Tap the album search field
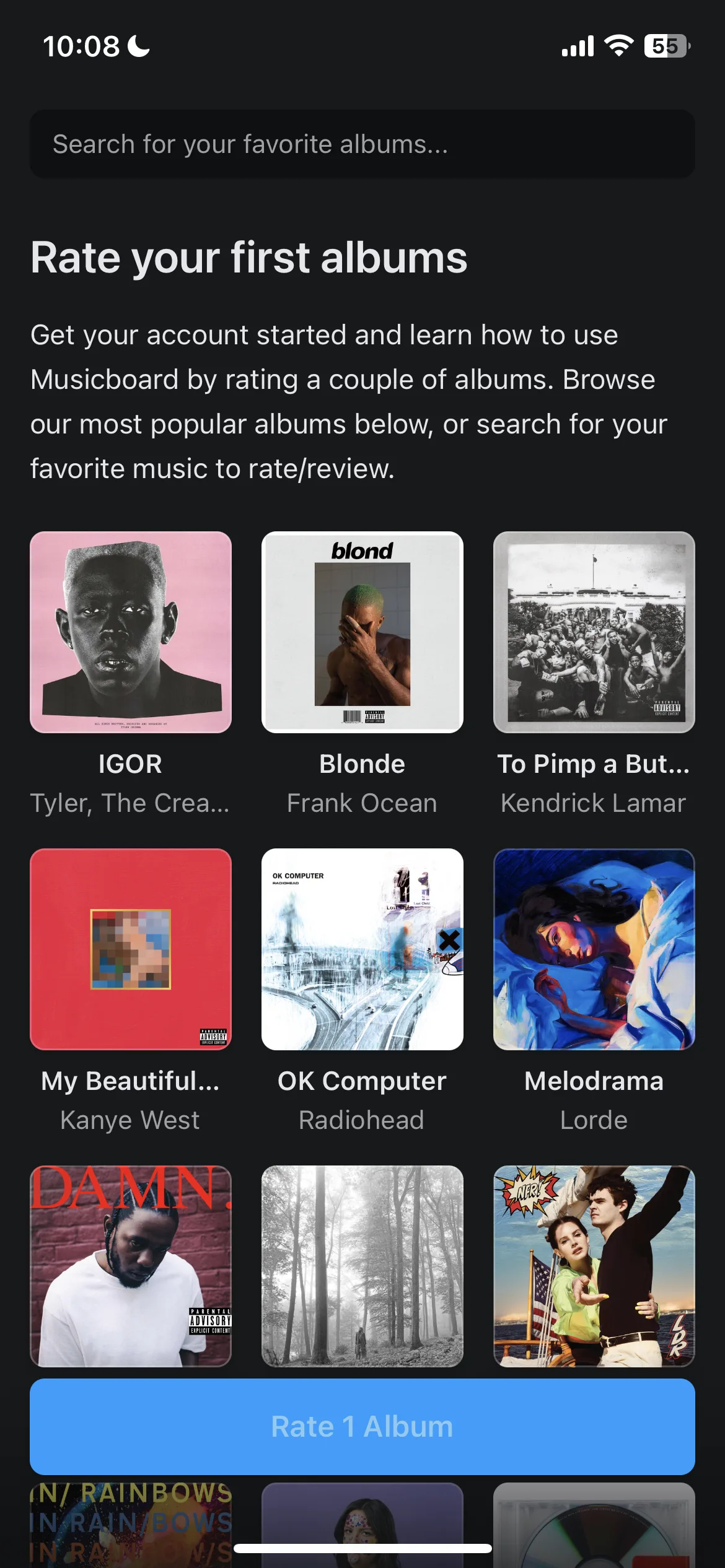 click(362, 144)
